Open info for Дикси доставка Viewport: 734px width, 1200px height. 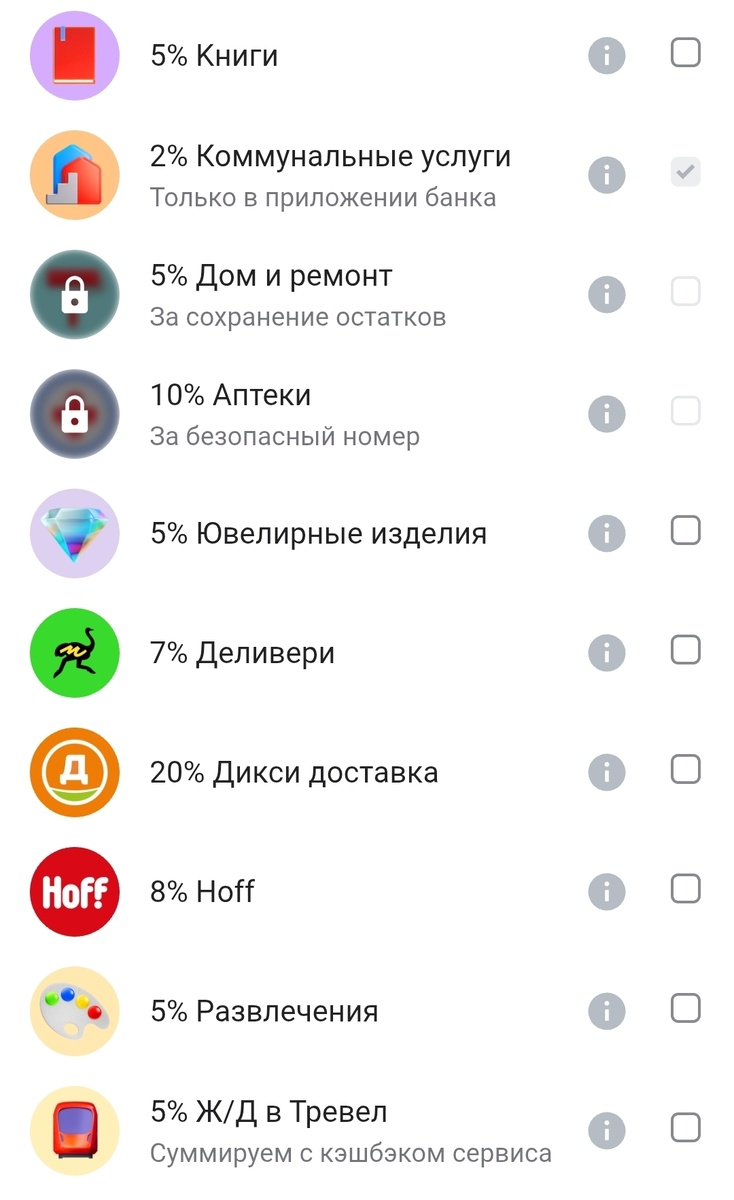(x=607, y=772)
